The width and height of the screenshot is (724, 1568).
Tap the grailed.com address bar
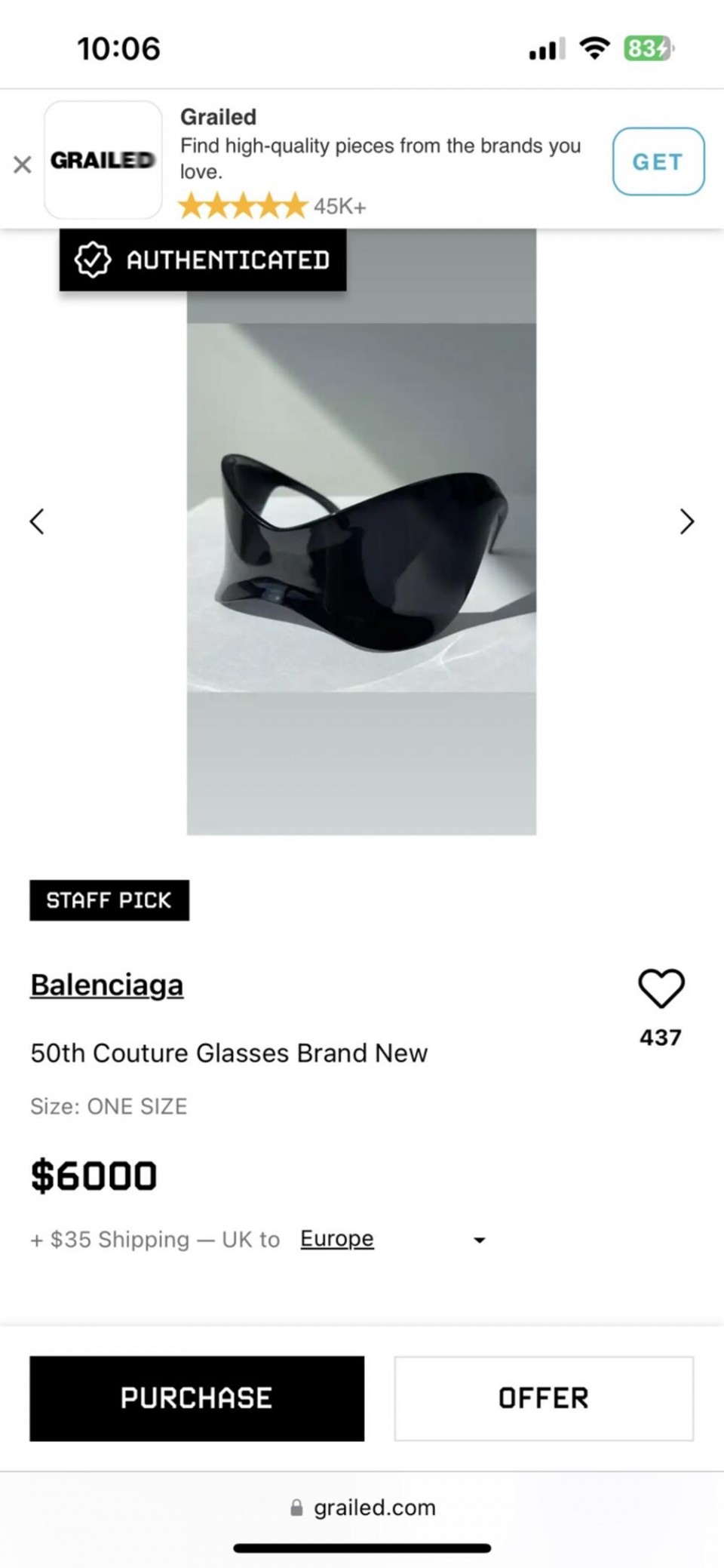coord(362,1508)
